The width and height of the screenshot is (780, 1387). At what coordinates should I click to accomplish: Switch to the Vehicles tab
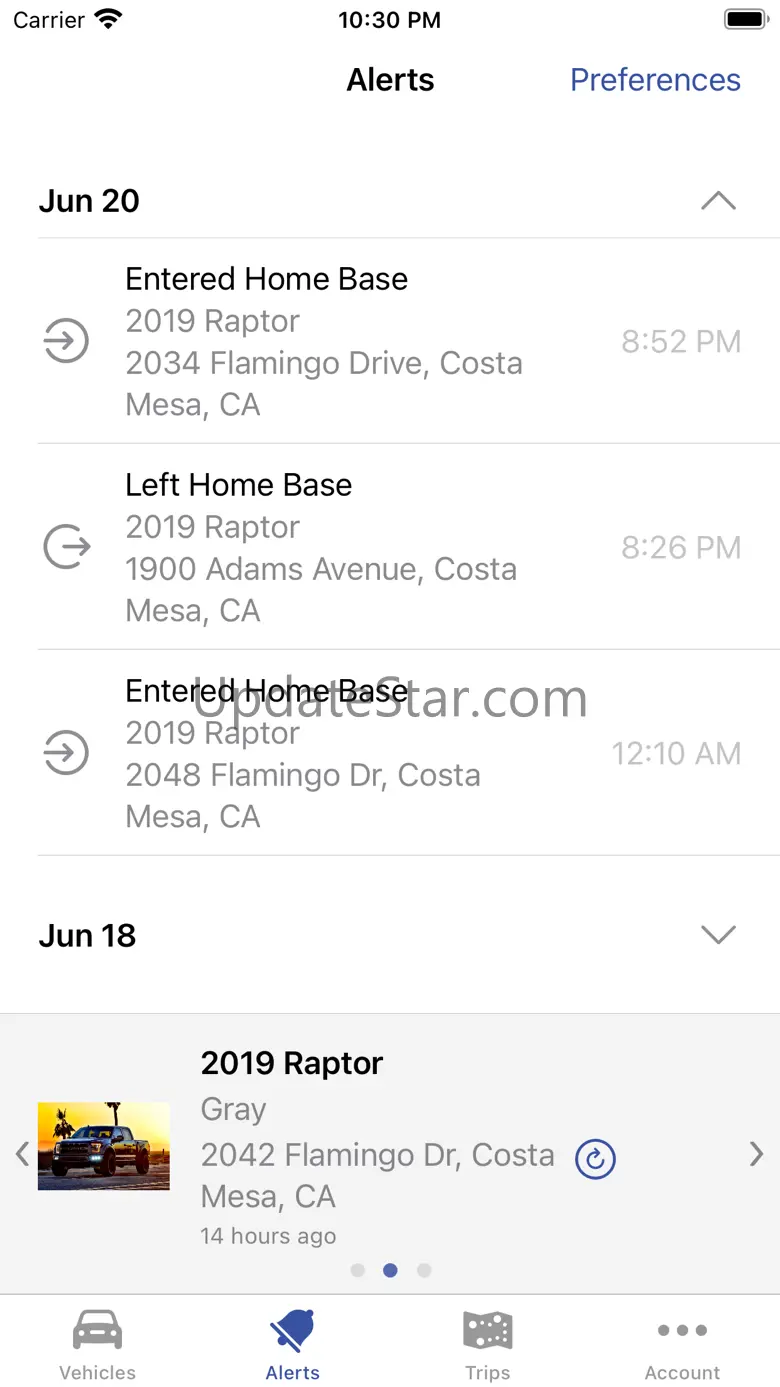97,1345
